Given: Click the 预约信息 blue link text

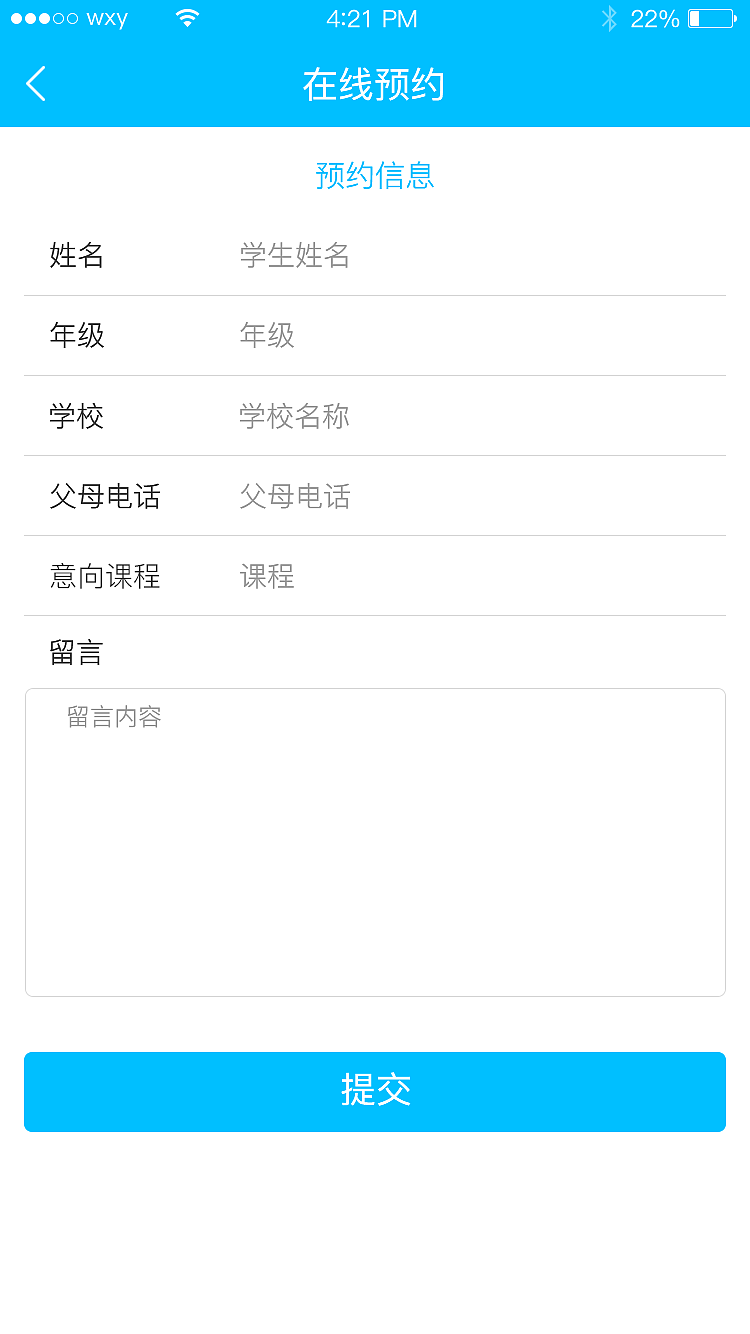Looking at the screenshot, I should click(x=374, y=176).
